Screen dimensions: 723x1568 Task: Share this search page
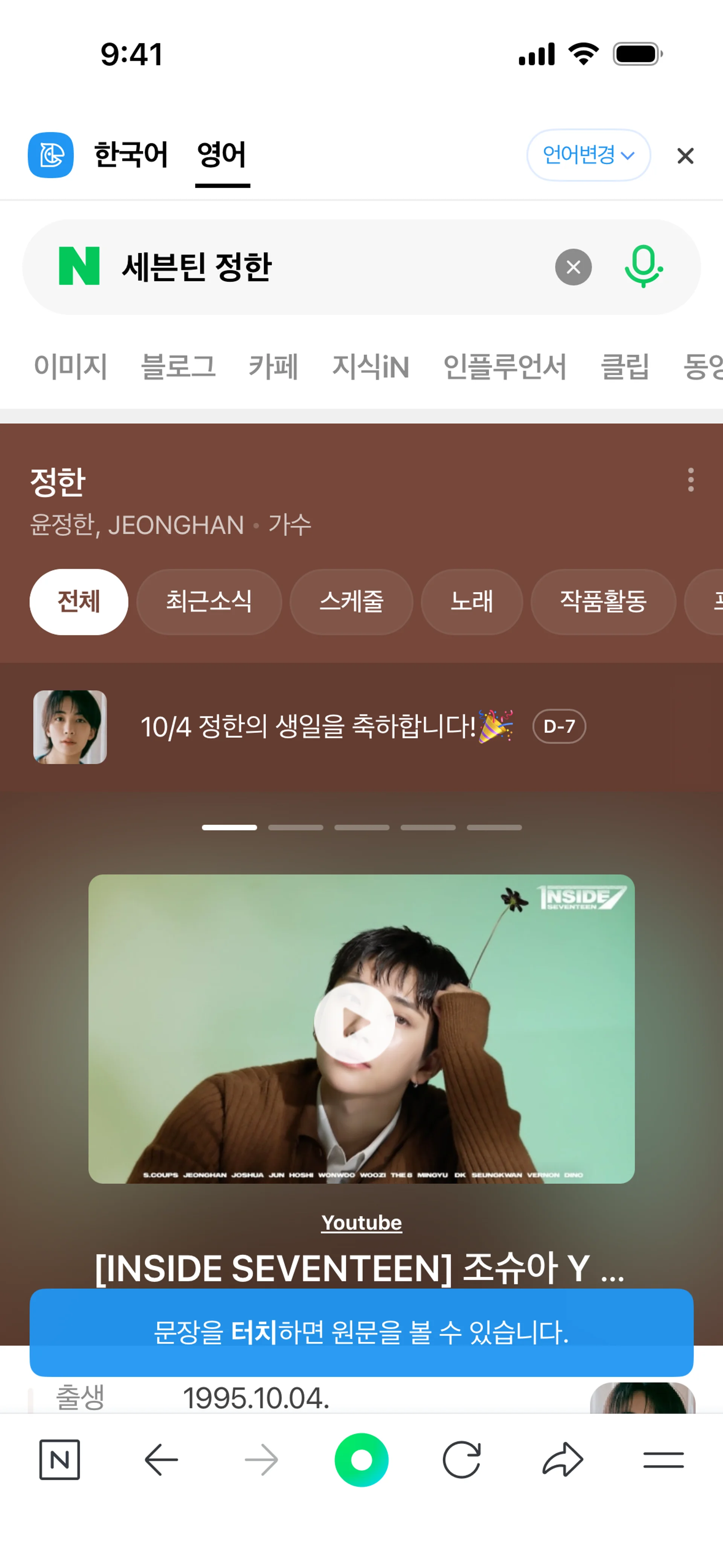pyautogui.click(x=562, y=1459)
